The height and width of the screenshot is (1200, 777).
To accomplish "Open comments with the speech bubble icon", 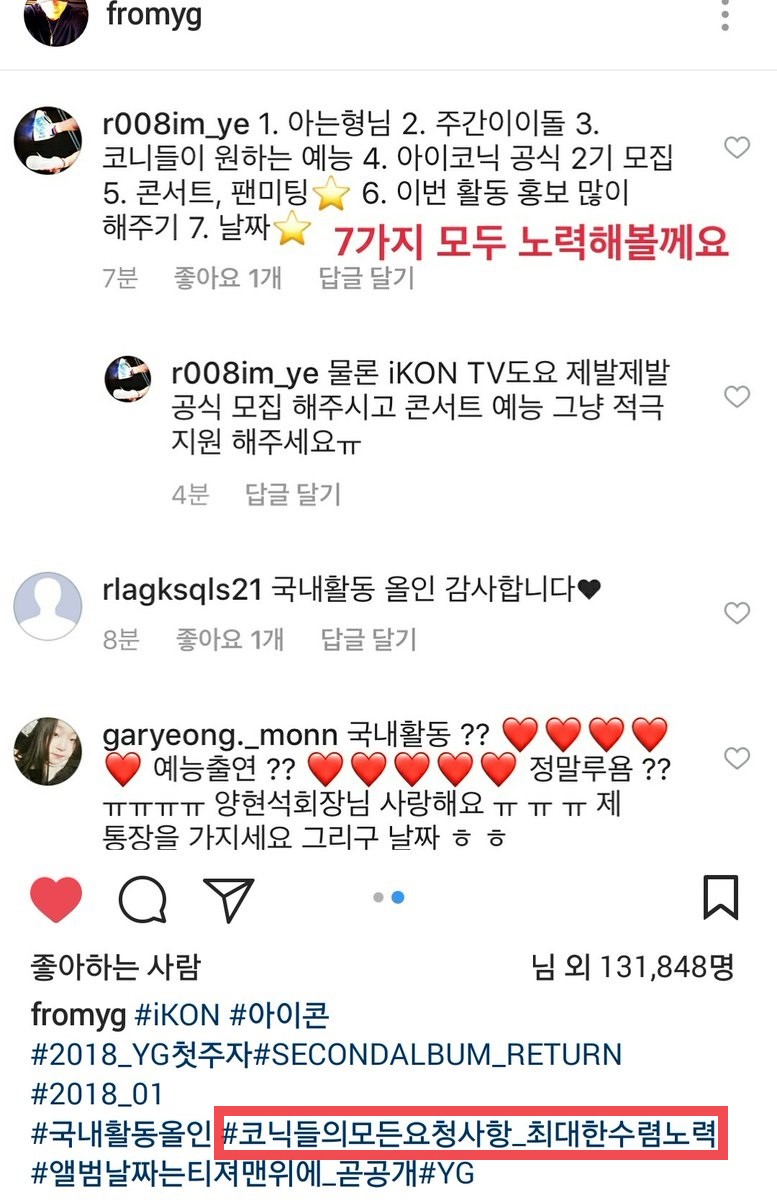I will (x=142, y=899).
